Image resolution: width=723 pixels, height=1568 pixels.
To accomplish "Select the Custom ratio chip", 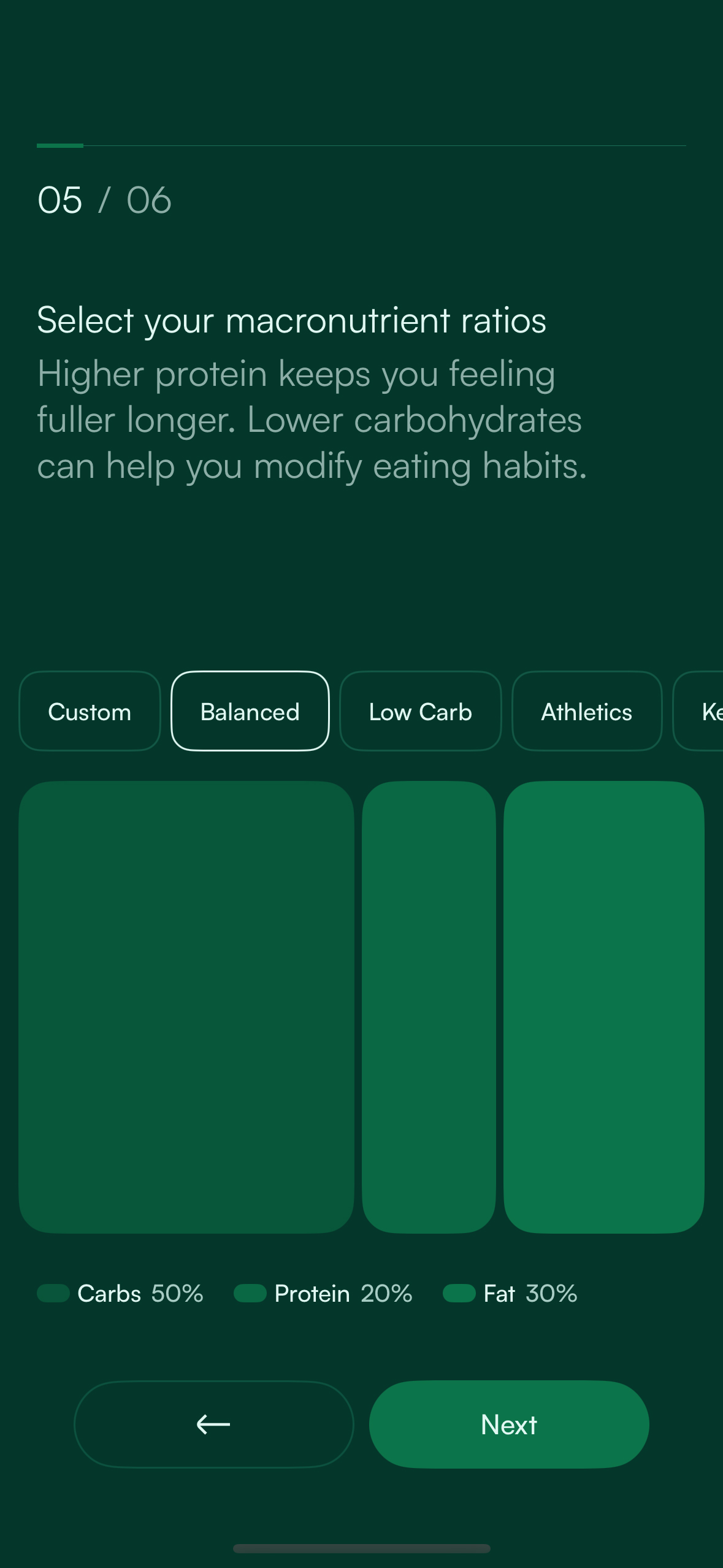I will [x=90, y=711].
